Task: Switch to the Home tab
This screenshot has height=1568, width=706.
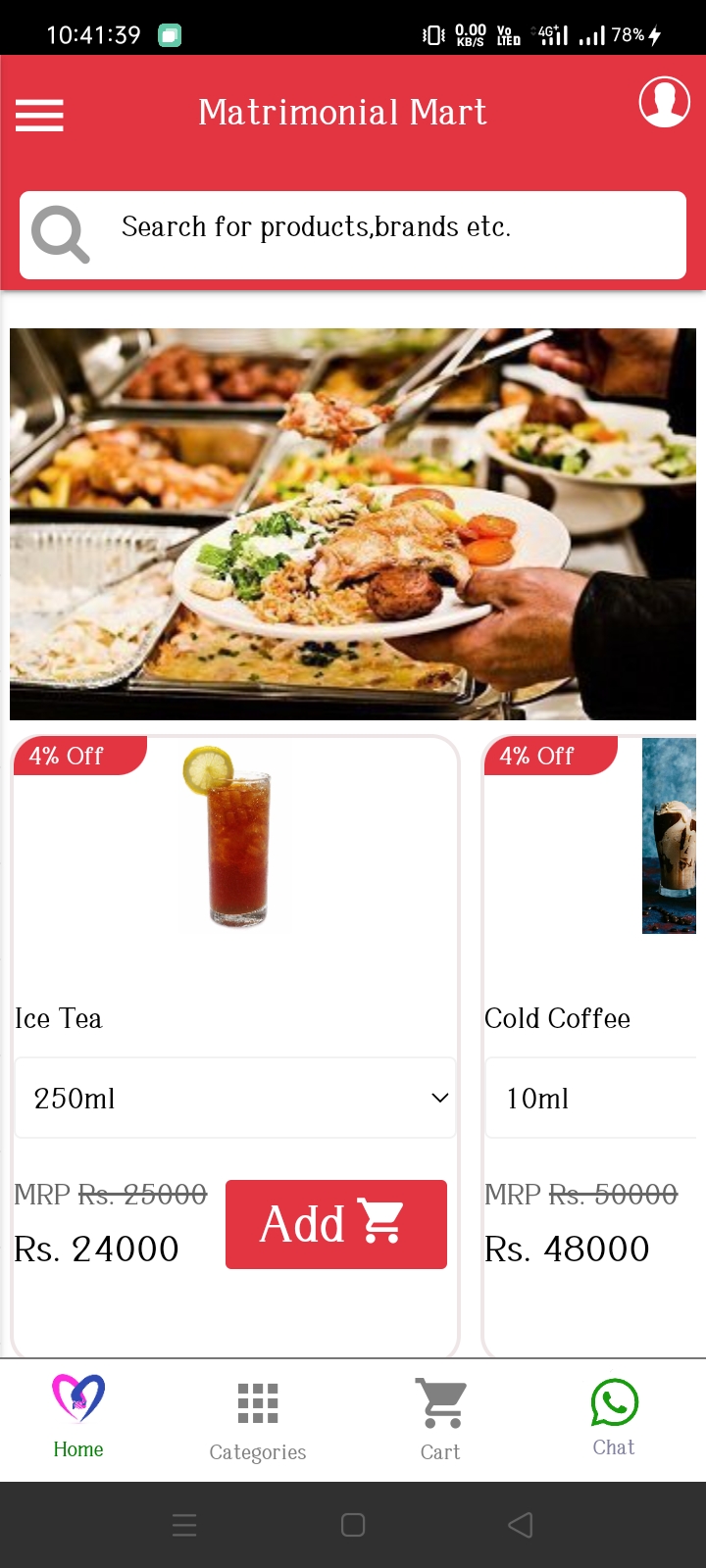Action: click(x=78, y=1417)
